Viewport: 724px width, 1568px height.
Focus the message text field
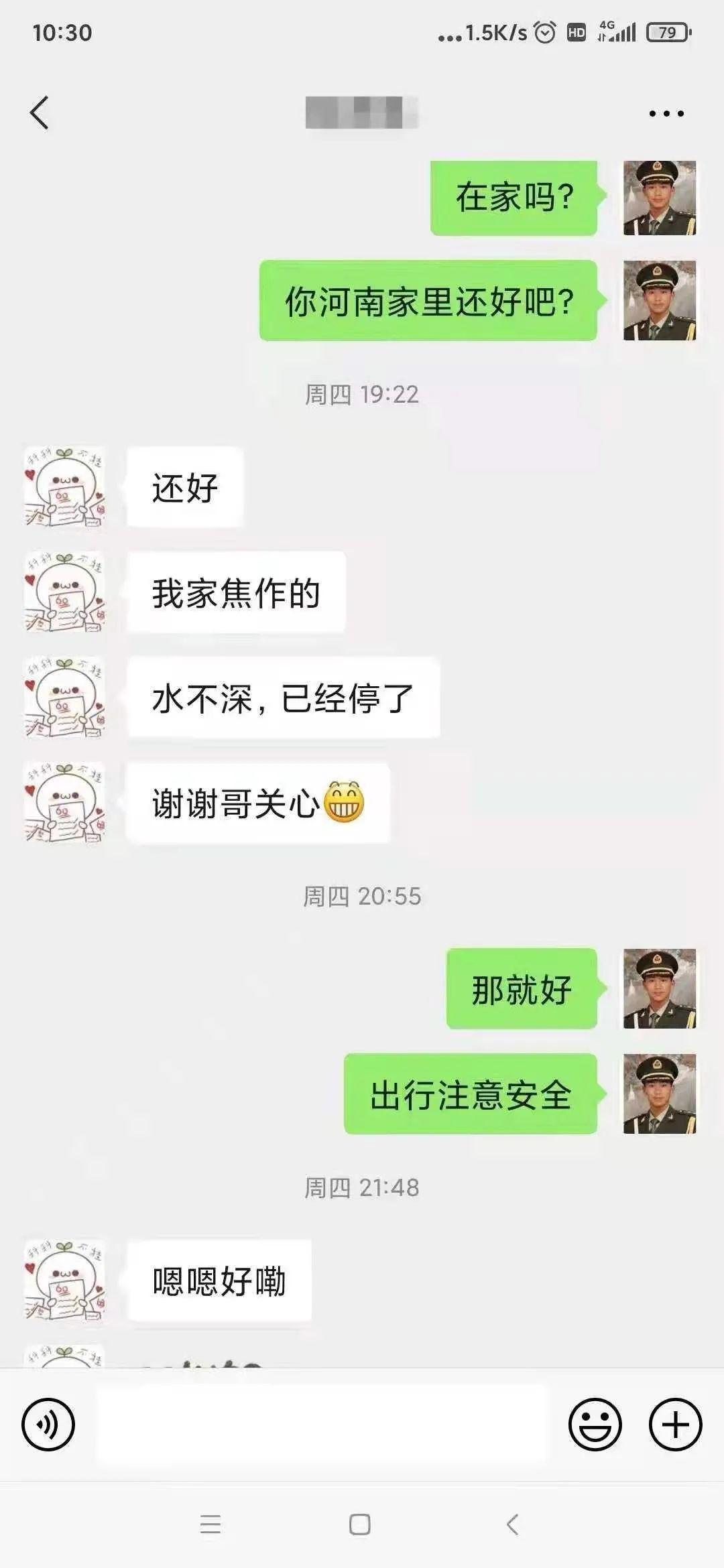[x=322, y=1424]
